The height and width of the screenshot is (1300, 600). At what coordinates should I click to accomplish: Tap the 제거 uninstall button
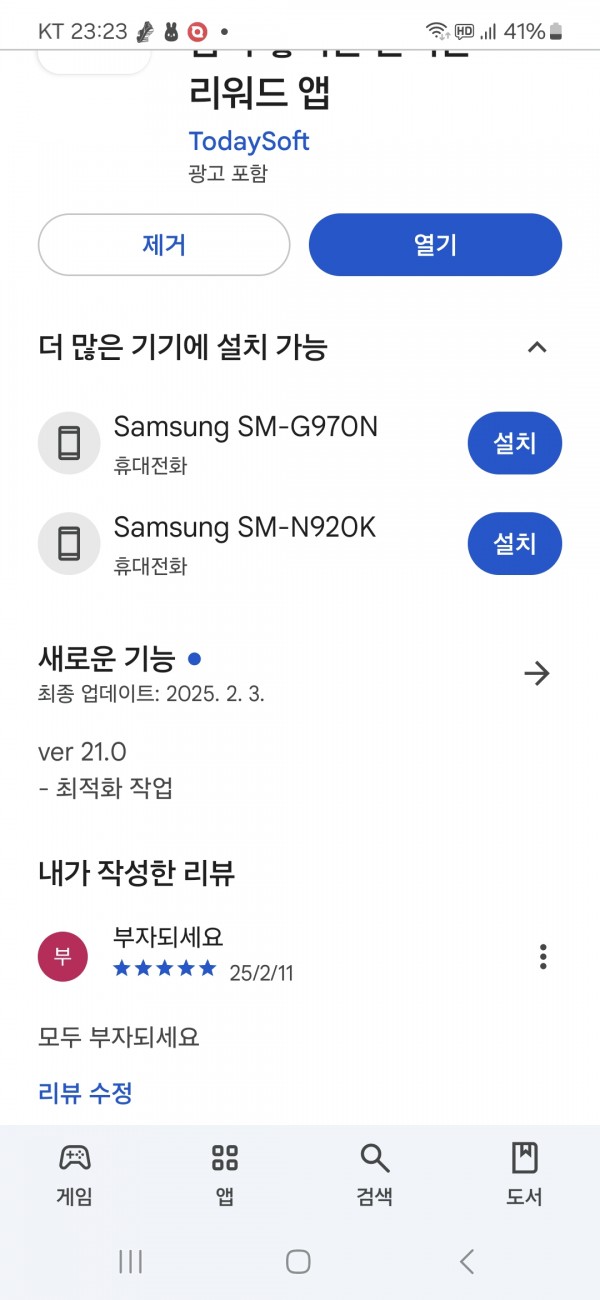tap(164, 245)
